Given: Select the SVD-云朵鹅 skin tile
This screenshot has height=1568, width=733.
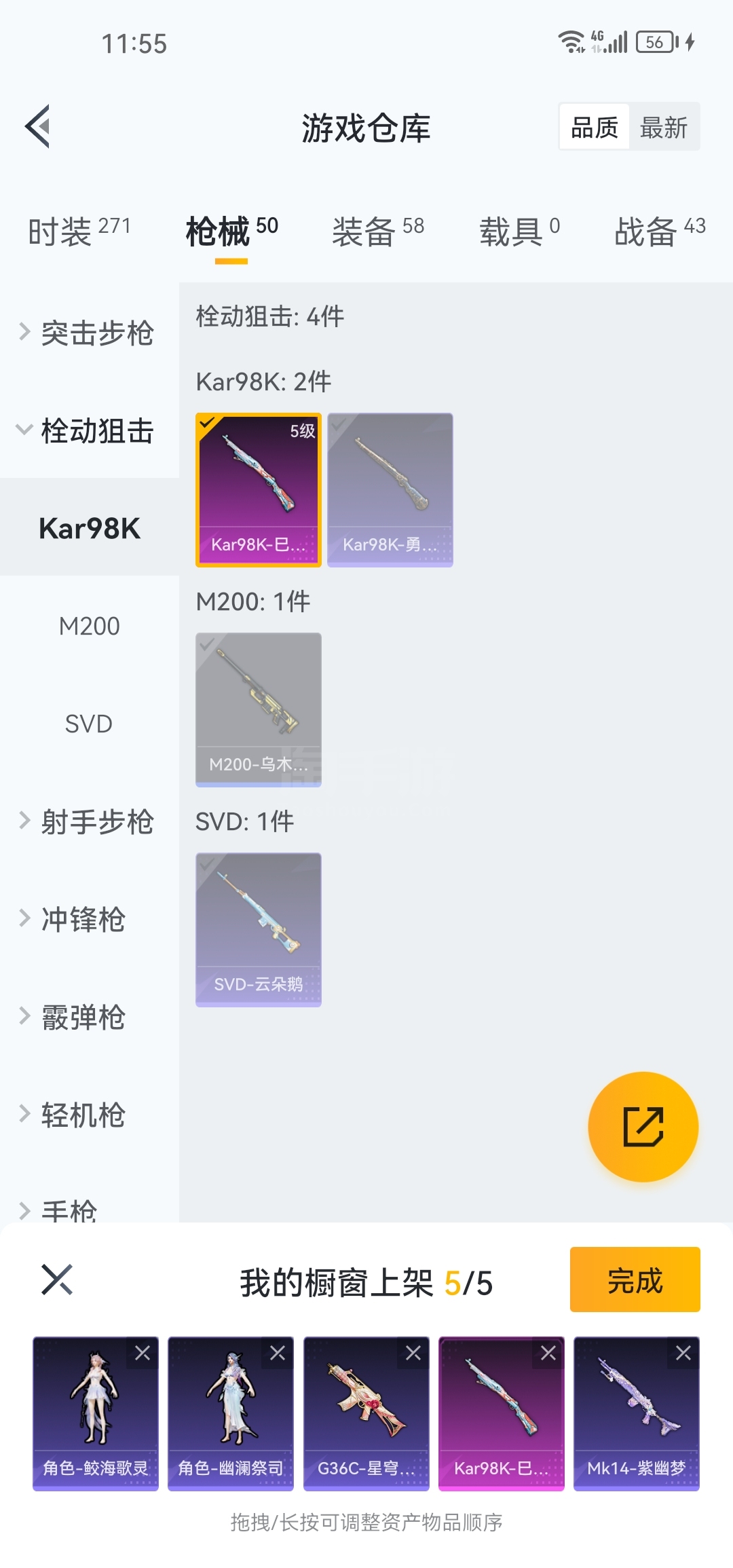Looking at the screenshot, I should coord(259,929).
